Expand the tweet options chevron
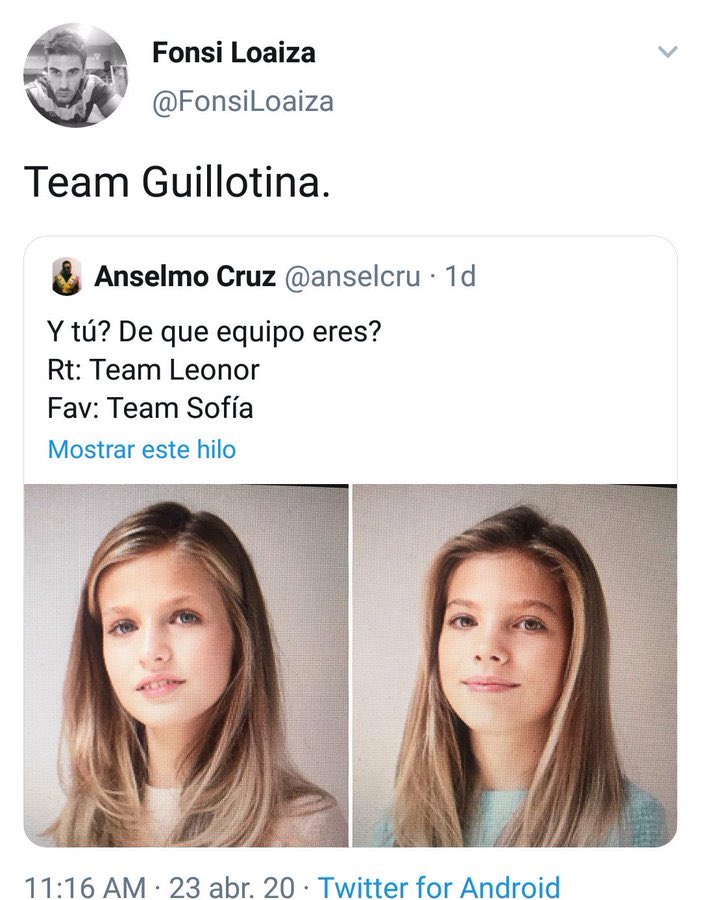Screen dimensions: 701x900 [x=667, y=52]
